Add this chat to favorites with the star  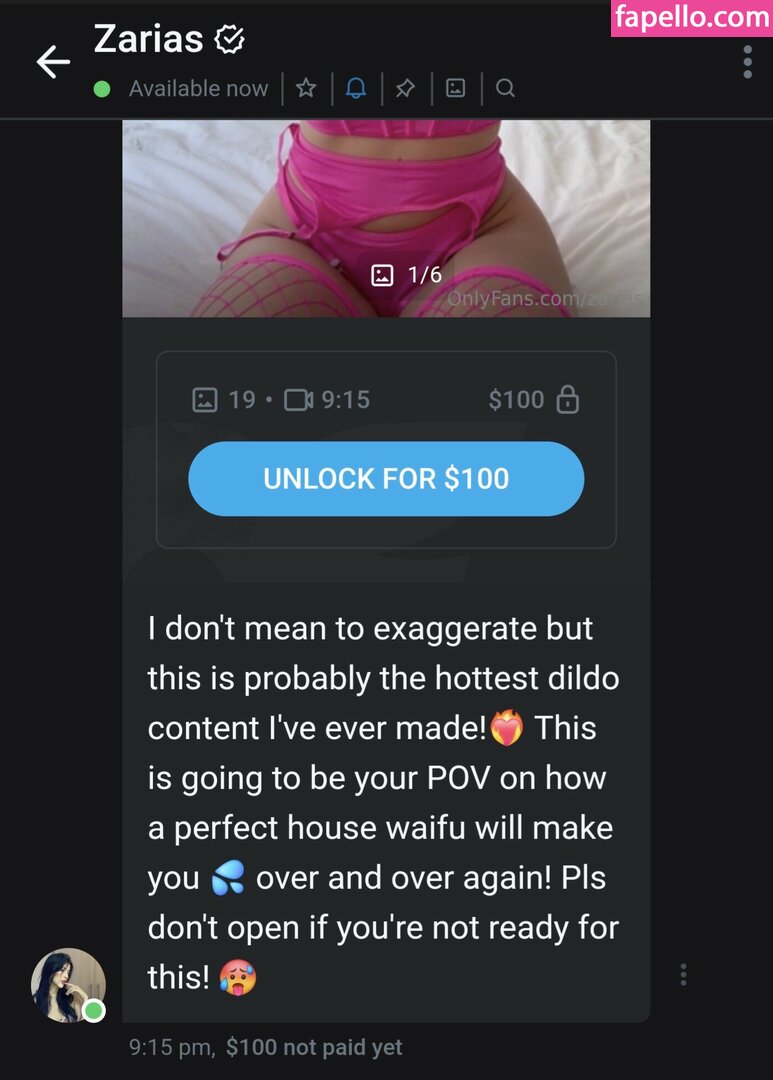pos(306,88)
